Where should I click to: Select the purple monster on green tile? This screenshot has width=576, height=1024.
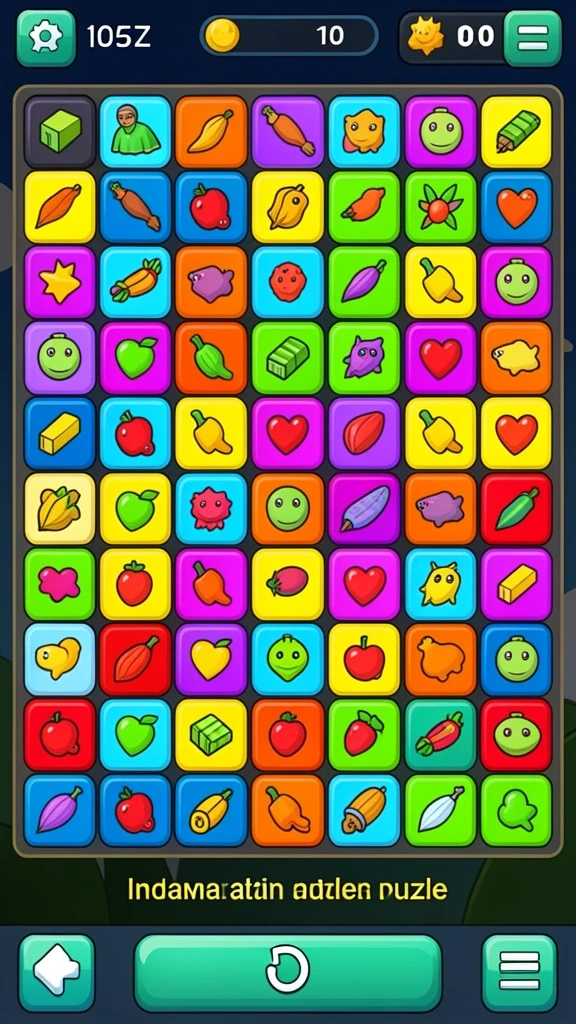pos(364,358)
